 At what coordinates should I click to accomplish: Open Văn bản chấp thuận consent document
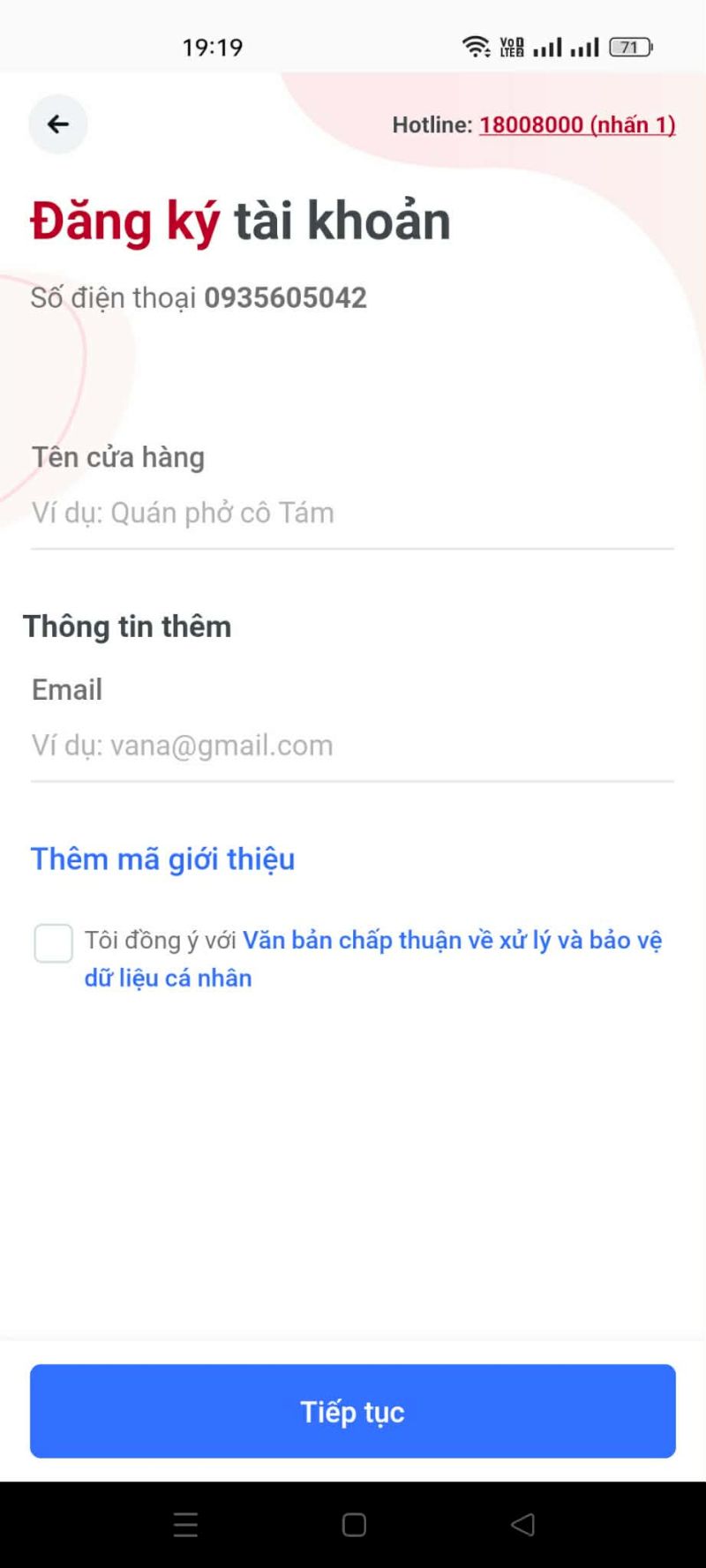click(455, 940)
